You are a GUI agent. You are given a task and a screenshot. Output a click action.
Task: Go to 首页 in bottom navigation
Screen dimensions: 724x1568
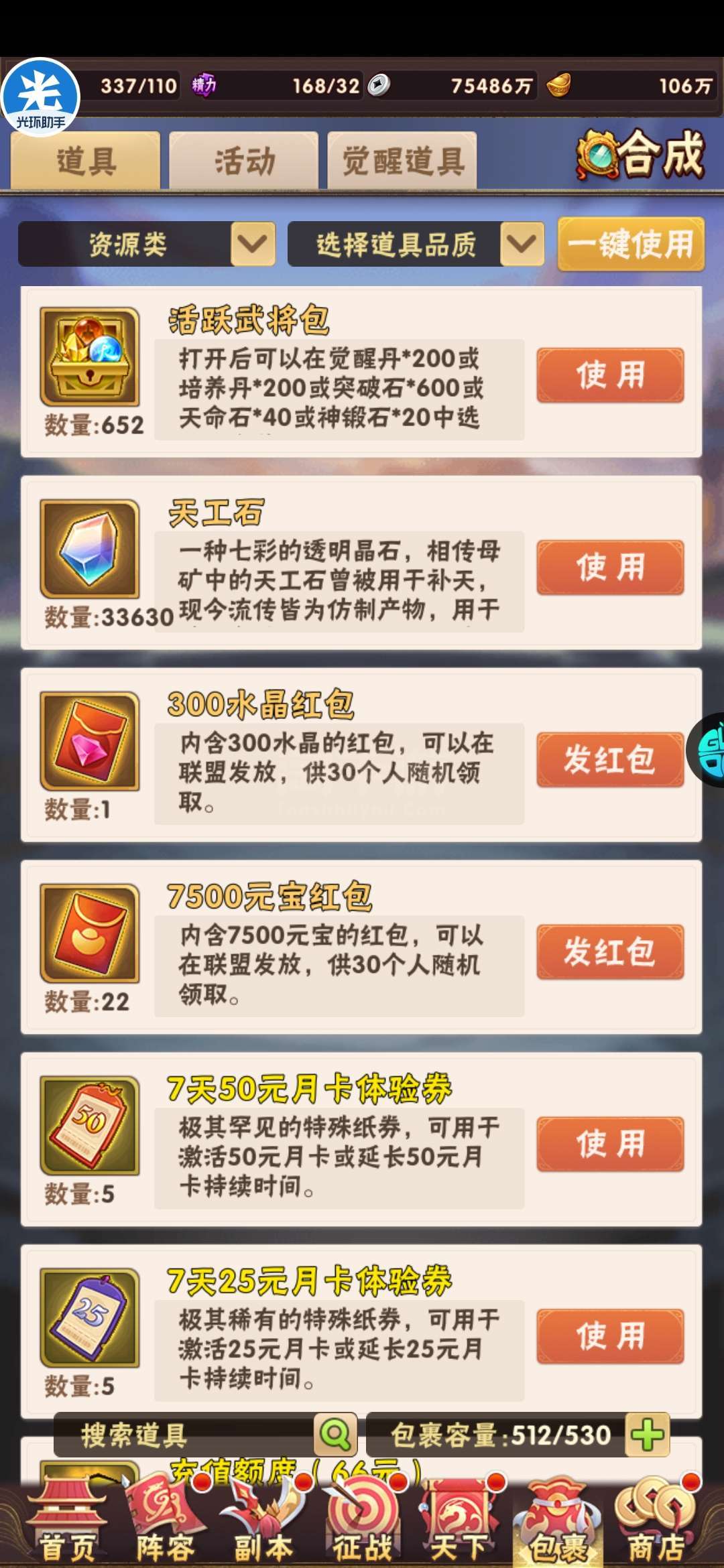tap(66, 1521)
